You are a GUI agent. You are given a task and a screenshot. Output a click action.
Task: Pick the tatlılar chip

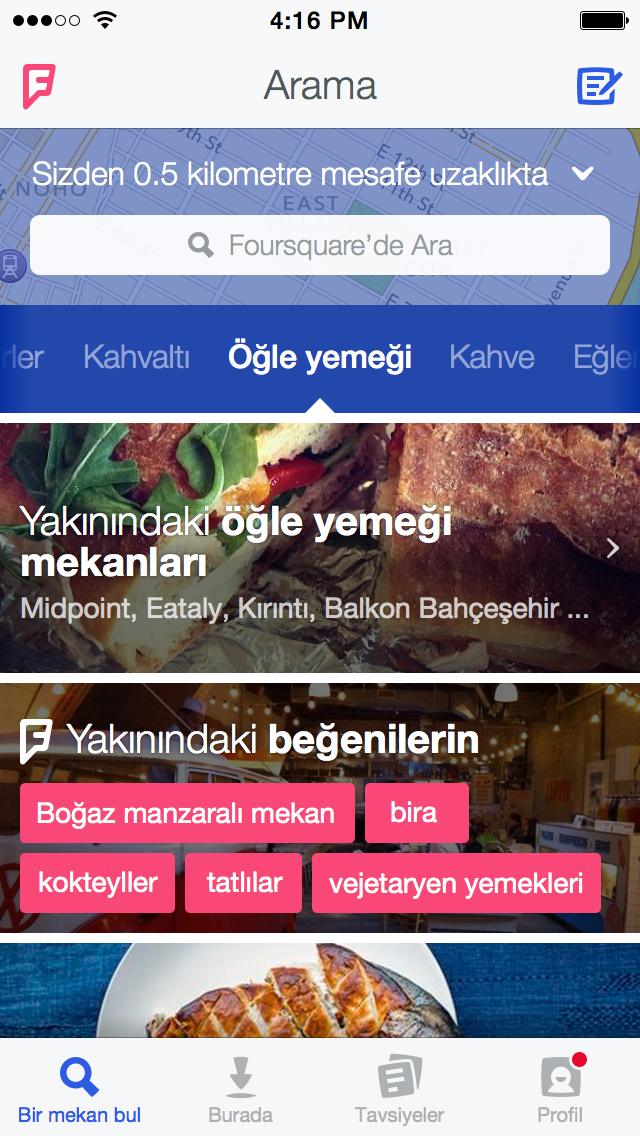pos(243,883)
